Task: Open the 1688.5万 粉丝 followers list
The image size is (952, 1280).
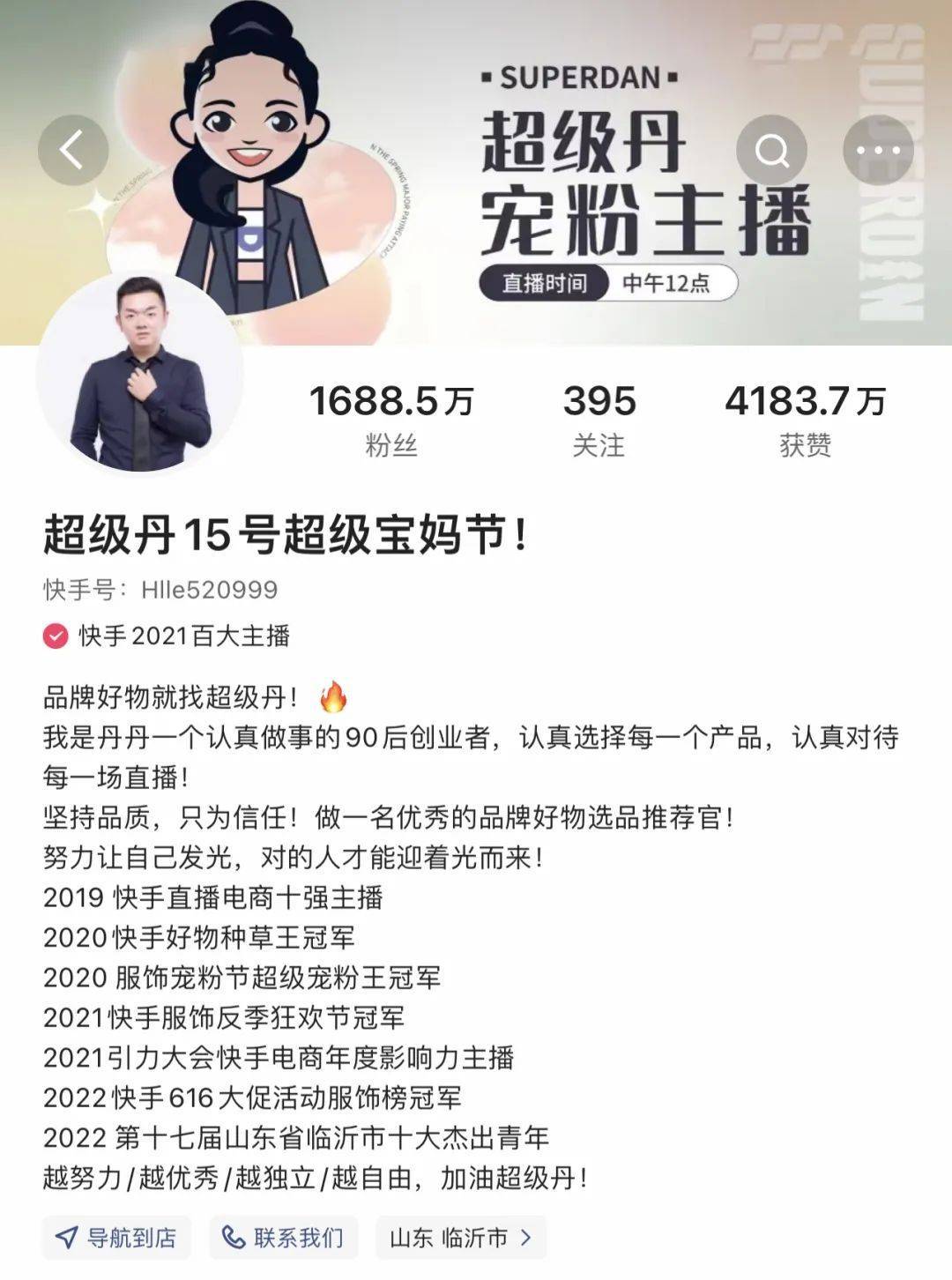Action: coord(391,420)
